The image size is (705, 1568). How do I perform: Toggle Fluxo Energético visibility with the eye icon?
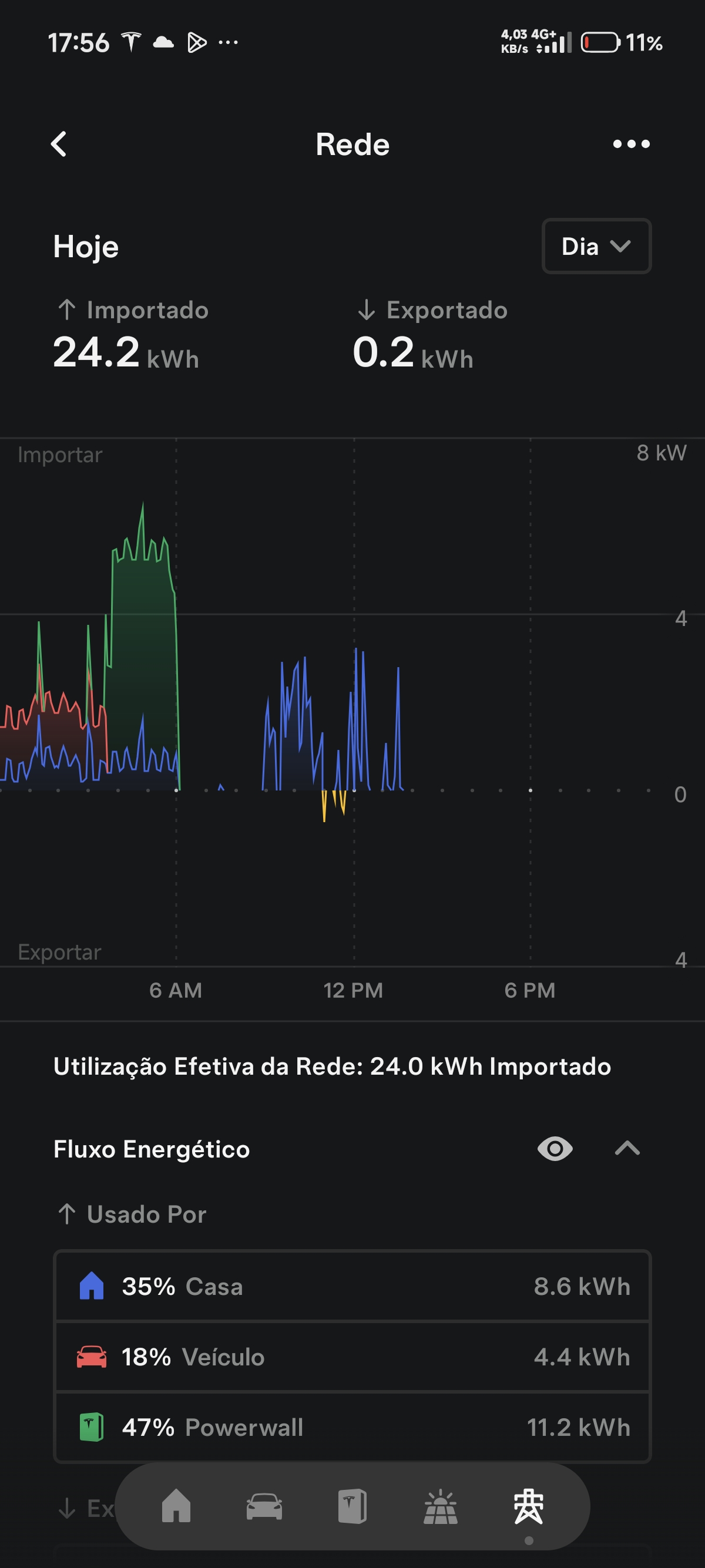point(555,1149)
